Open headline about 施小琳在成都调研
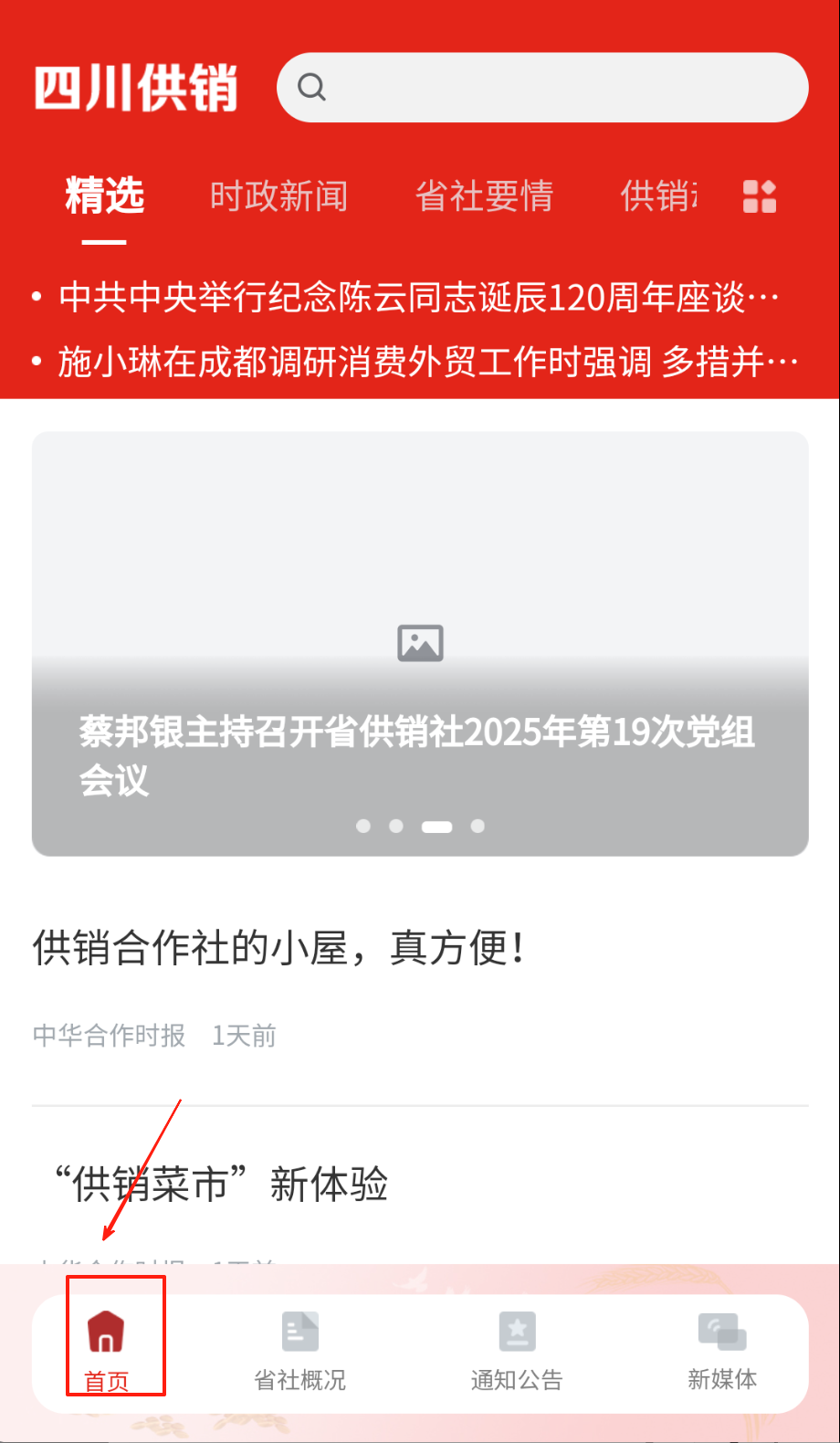This screenshot has height=1443, width=840. pos(427,363)
